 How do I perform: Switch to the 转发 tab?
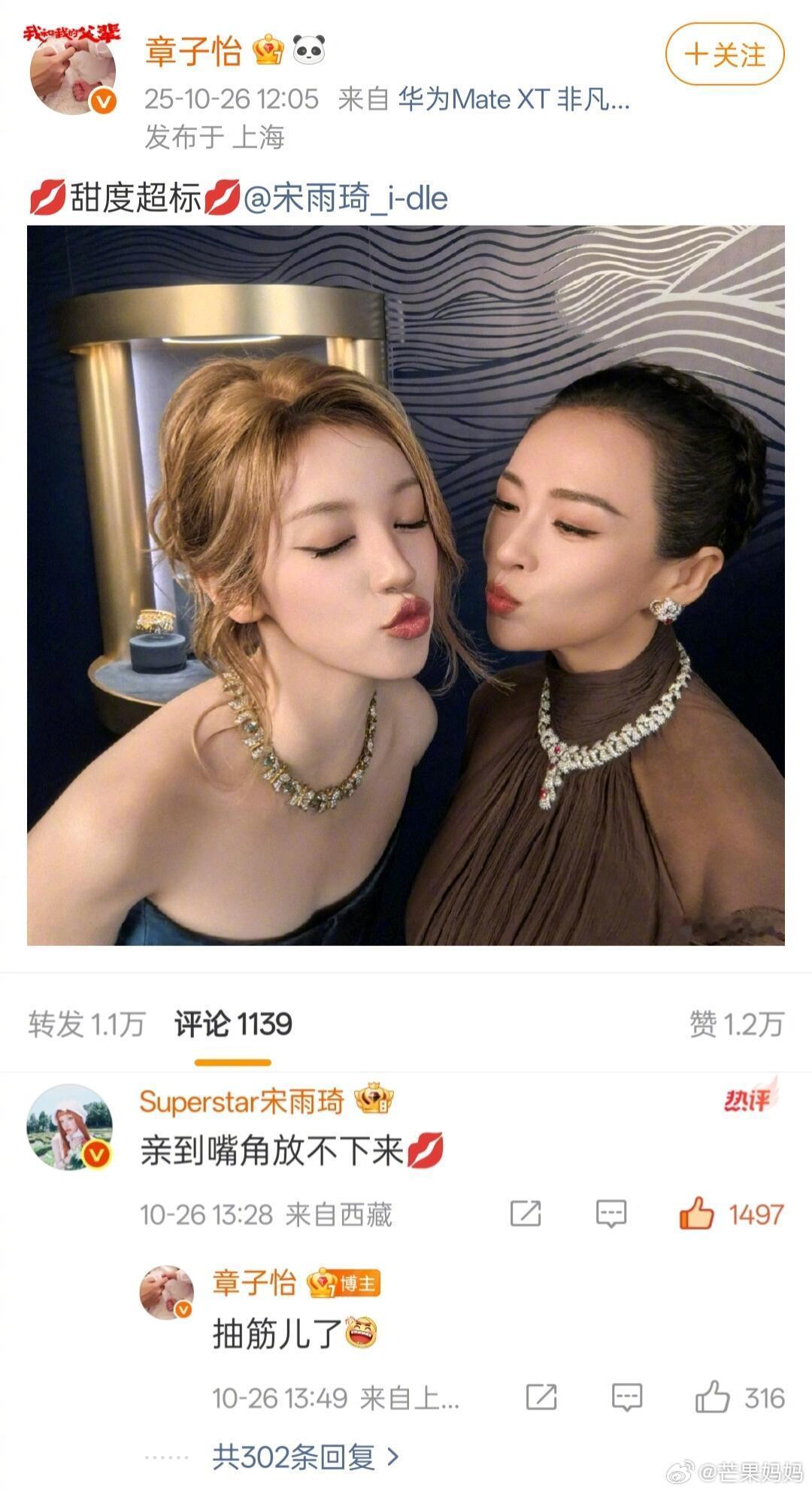86,1024
